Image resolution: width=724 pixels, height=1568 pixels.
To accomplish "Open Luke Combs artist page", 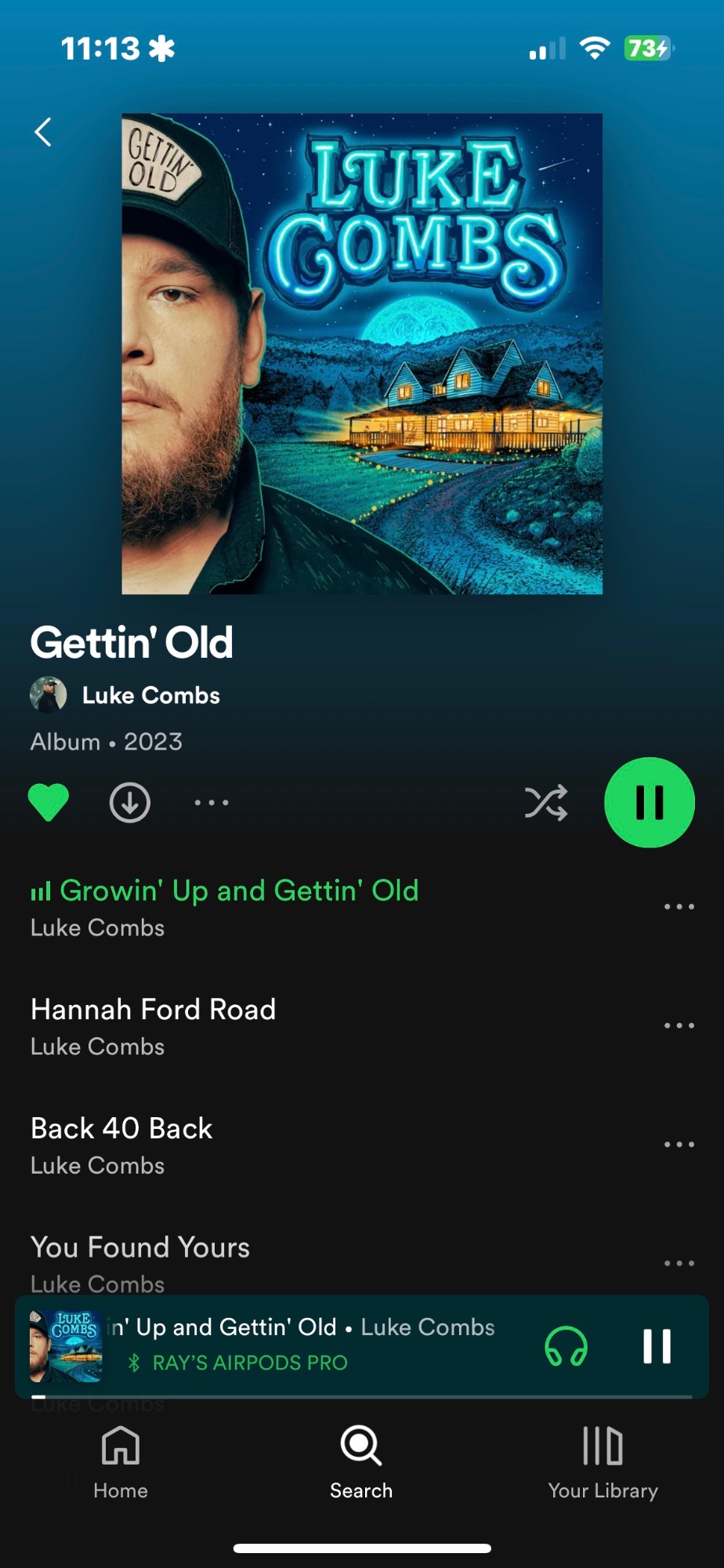I will coord(125,695).
